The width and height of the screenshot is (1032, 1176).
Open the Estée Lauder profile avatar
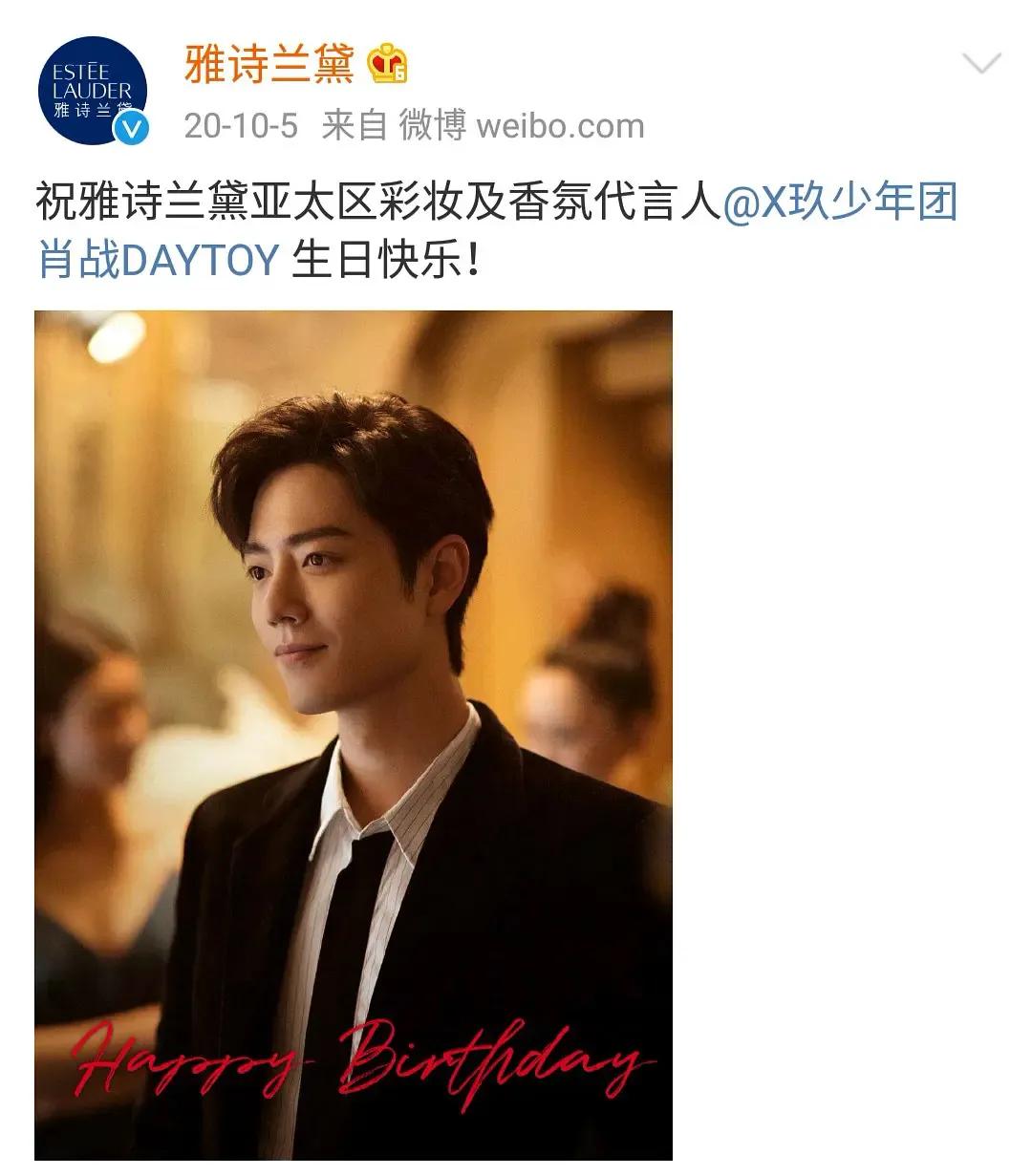pyautogui.click(x=93, y=91)
